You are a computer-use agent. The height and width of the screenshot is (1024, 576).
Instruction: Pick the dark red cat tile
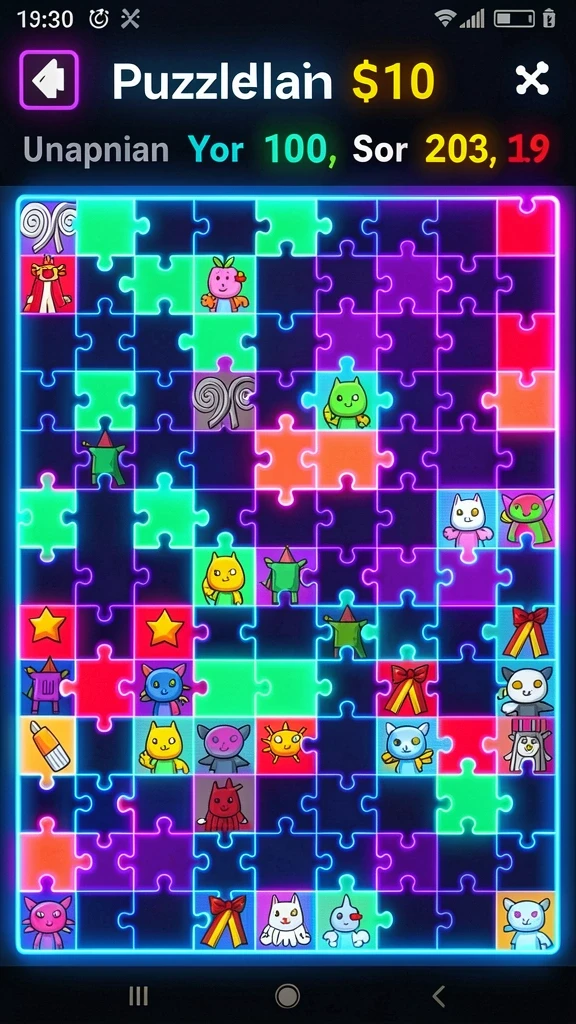click(x=224, y=803)
